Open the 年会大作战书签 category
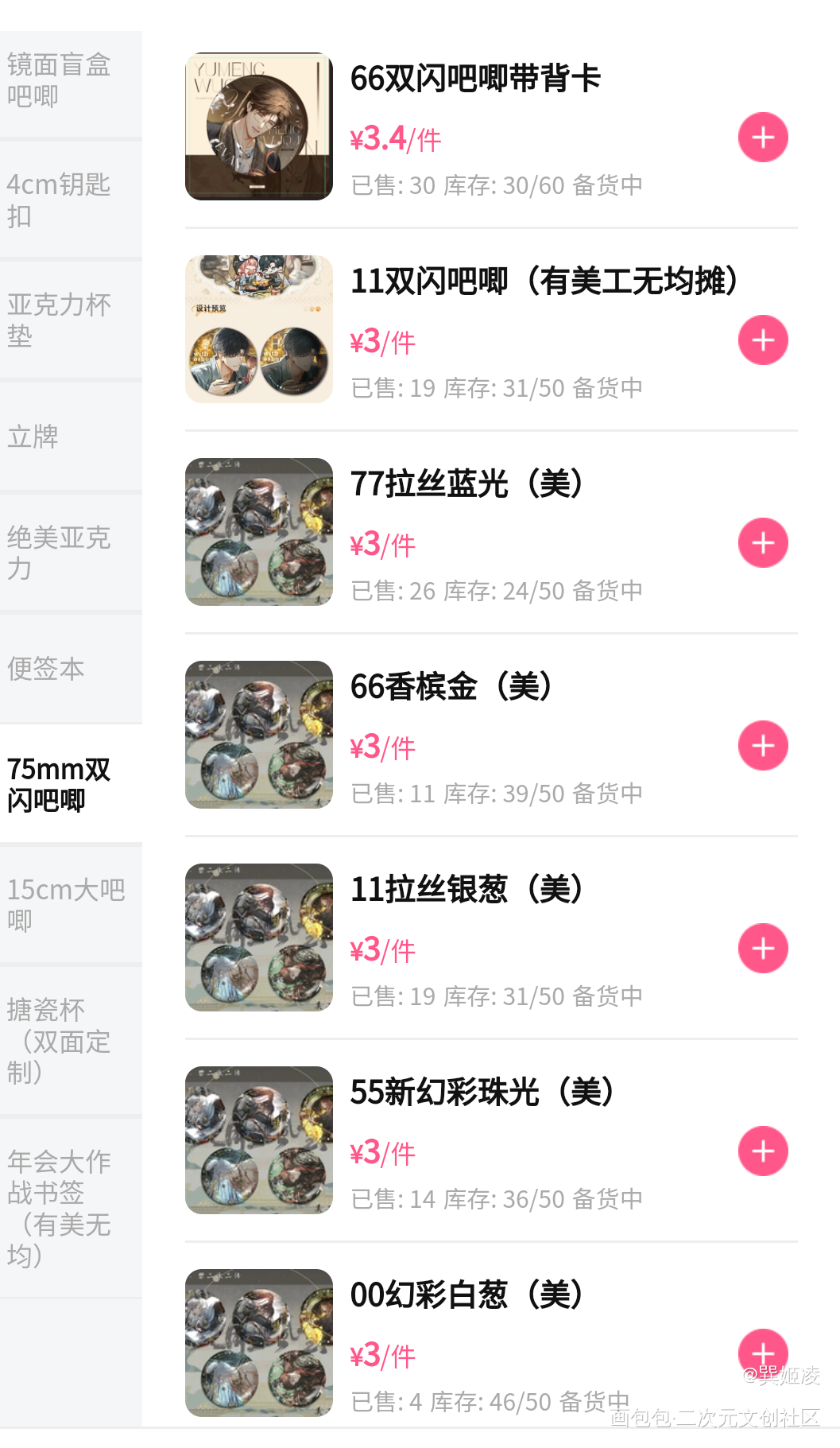 coord(70,1208)
